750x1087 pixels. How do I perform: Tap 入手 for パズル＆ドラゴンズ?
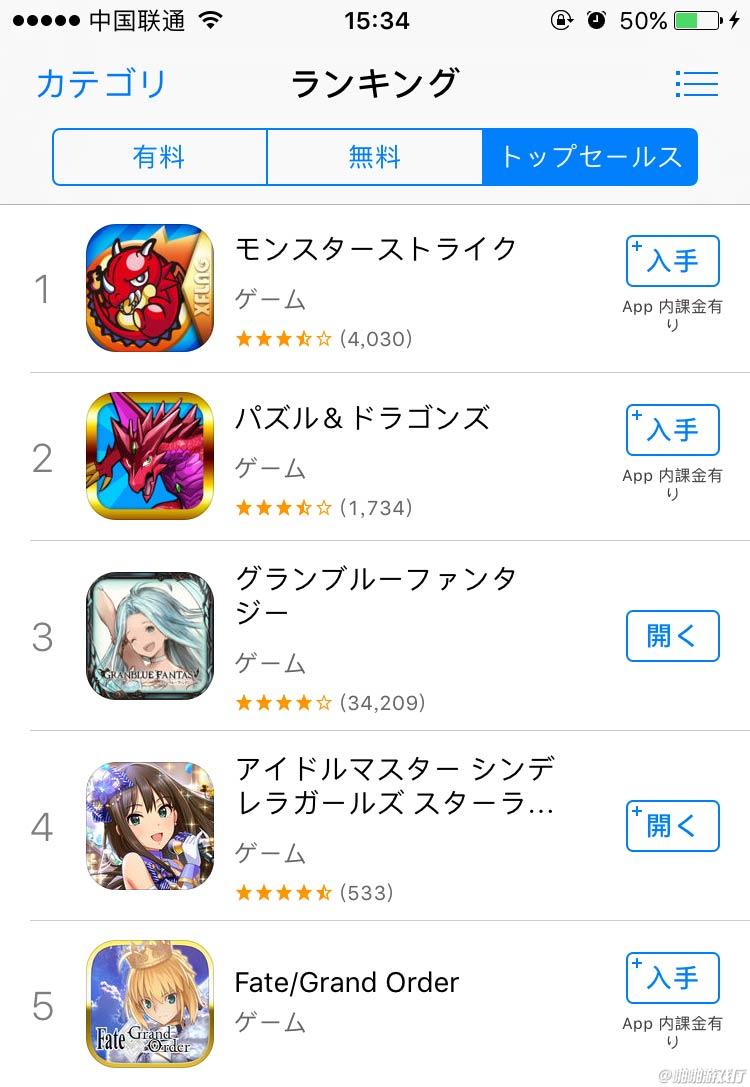coord(672,431)
